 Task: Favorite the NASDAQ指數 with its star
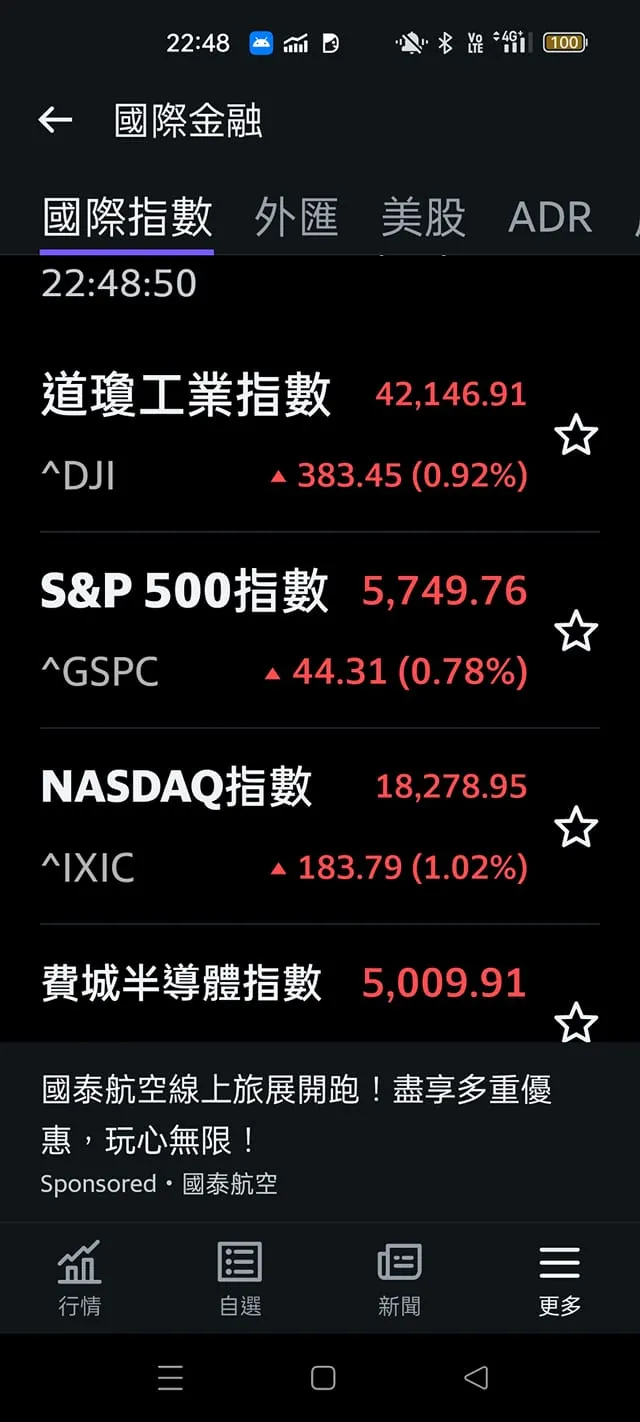click(576, 828)
